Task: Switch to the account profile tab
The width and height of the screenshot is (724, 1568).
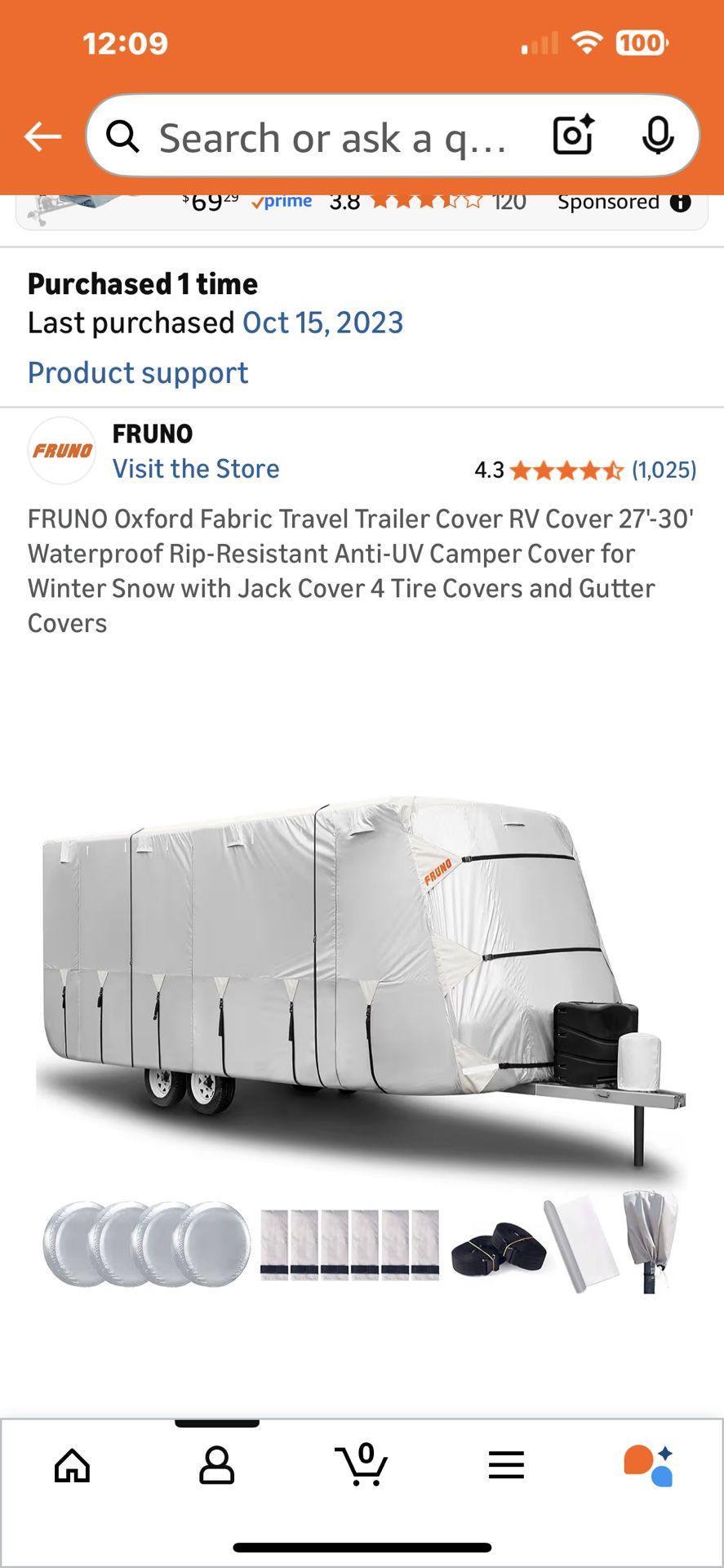Action: click(216, 1465)
